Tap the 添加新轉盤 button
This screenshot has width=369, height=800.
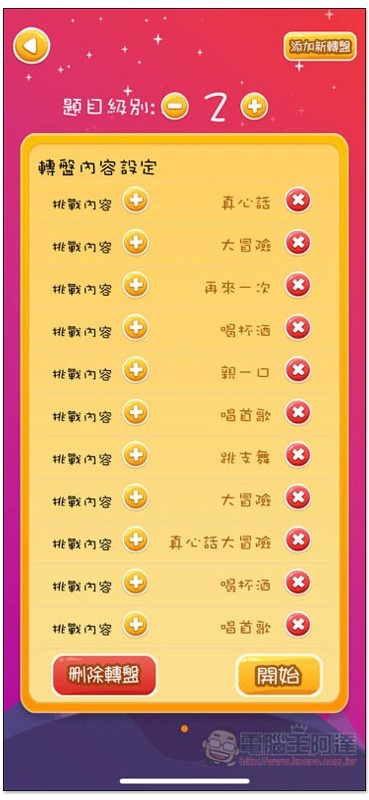(320, 47)
